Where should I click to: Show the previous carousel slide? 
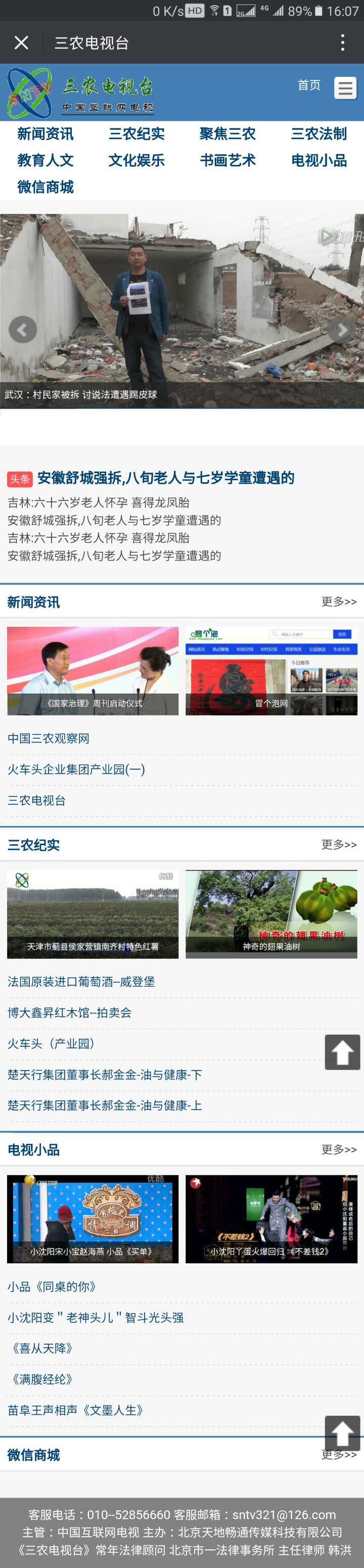23,330
